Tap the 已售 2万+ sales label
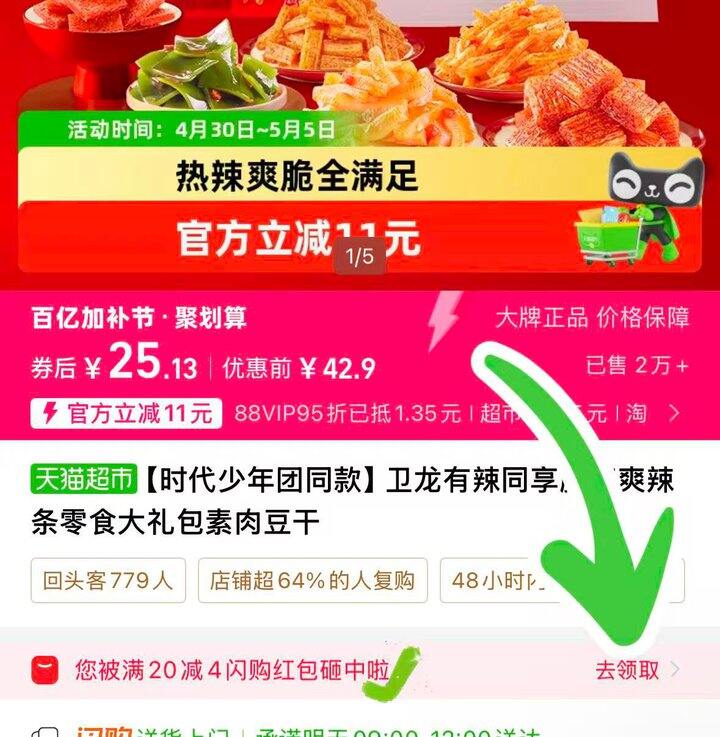Viewport: 720px width, 737px height. [x=633, y=367]
